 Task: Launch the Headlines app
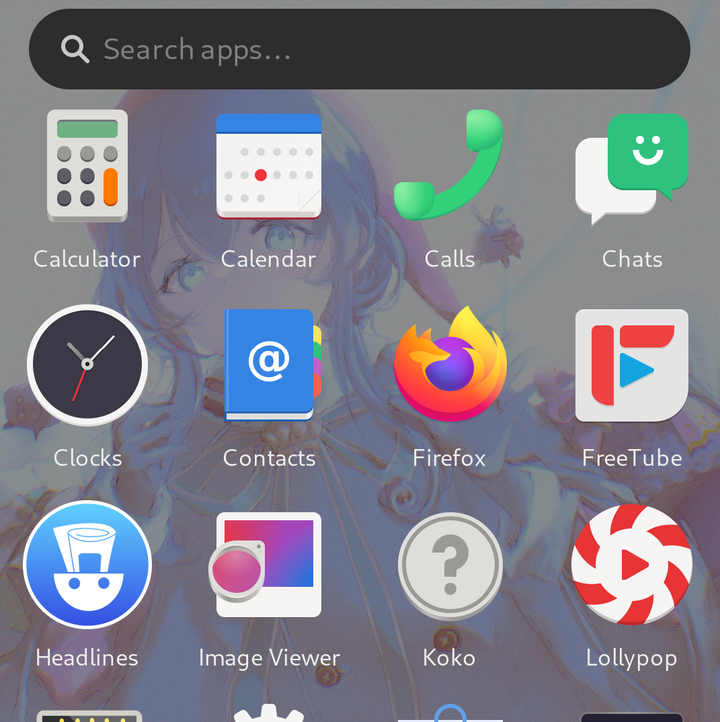(x=87, y=564)
